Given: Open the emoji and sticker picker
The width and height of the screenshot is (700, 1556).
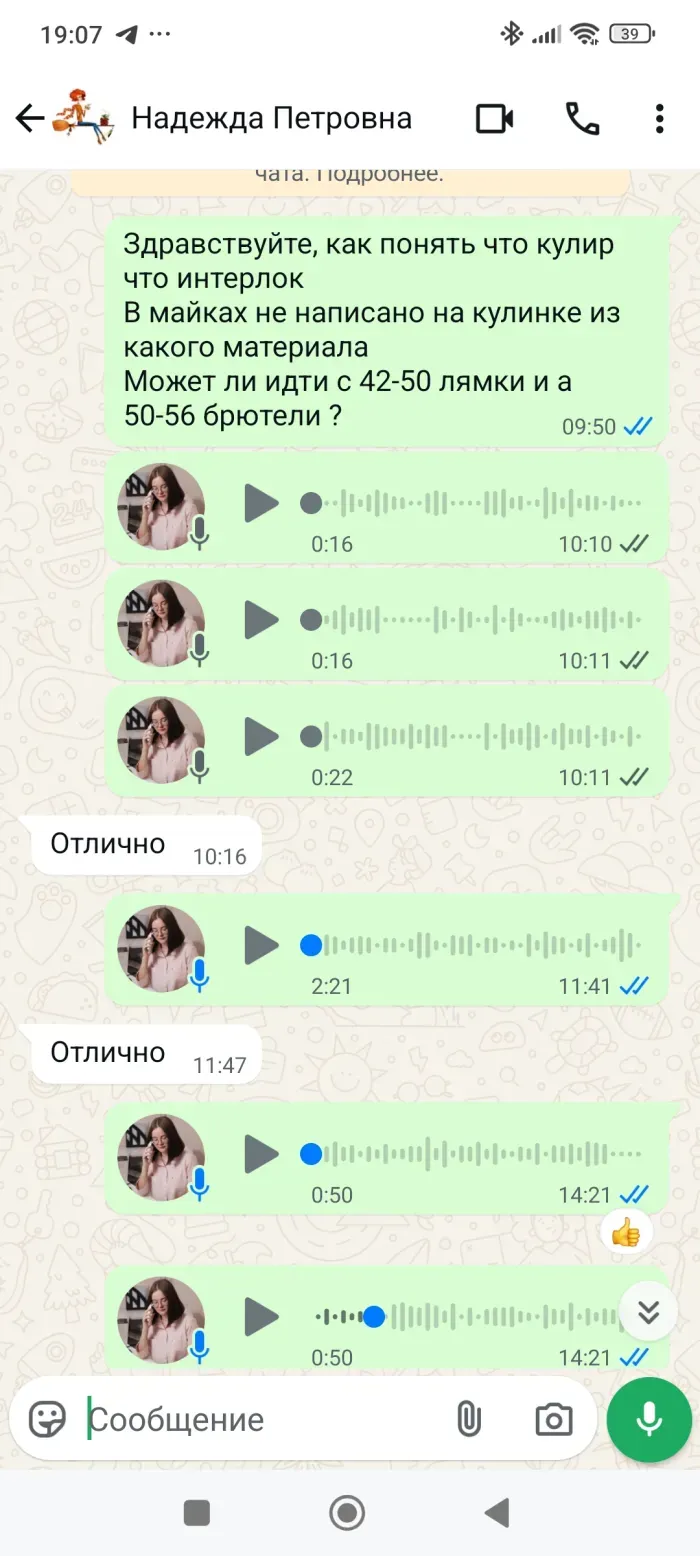Looking at the screenshot, I should click(x=47, y=1419).
